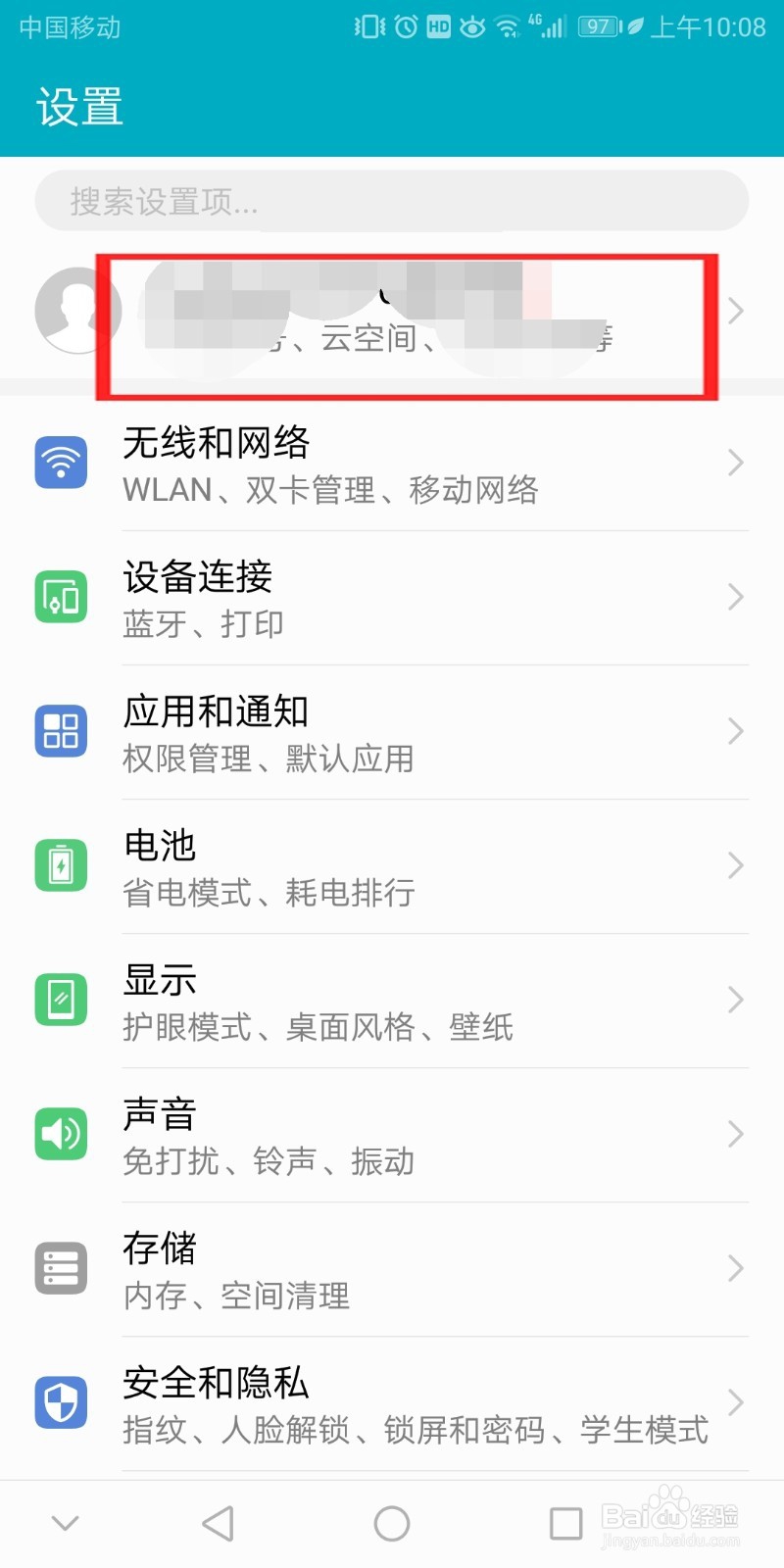The height and width of the screenshot is (1568, 784).
Task: Collapse the navigation bar with the down arrow
Action: (65, 1523)
